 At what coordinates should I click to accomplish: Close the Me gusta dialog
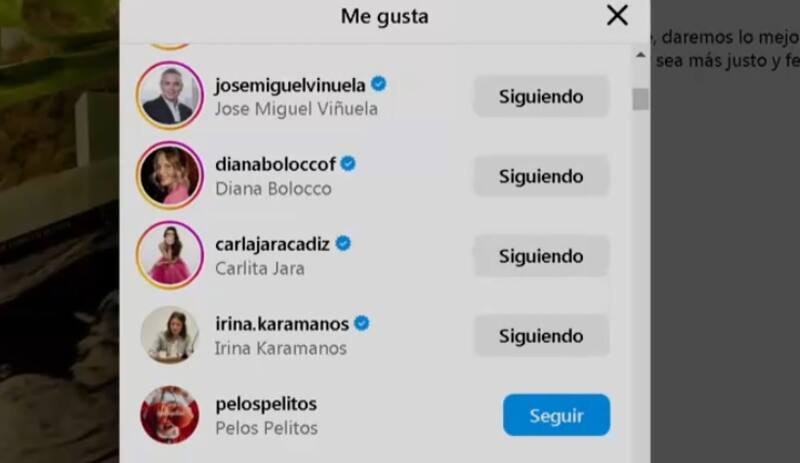click(617, 15)
